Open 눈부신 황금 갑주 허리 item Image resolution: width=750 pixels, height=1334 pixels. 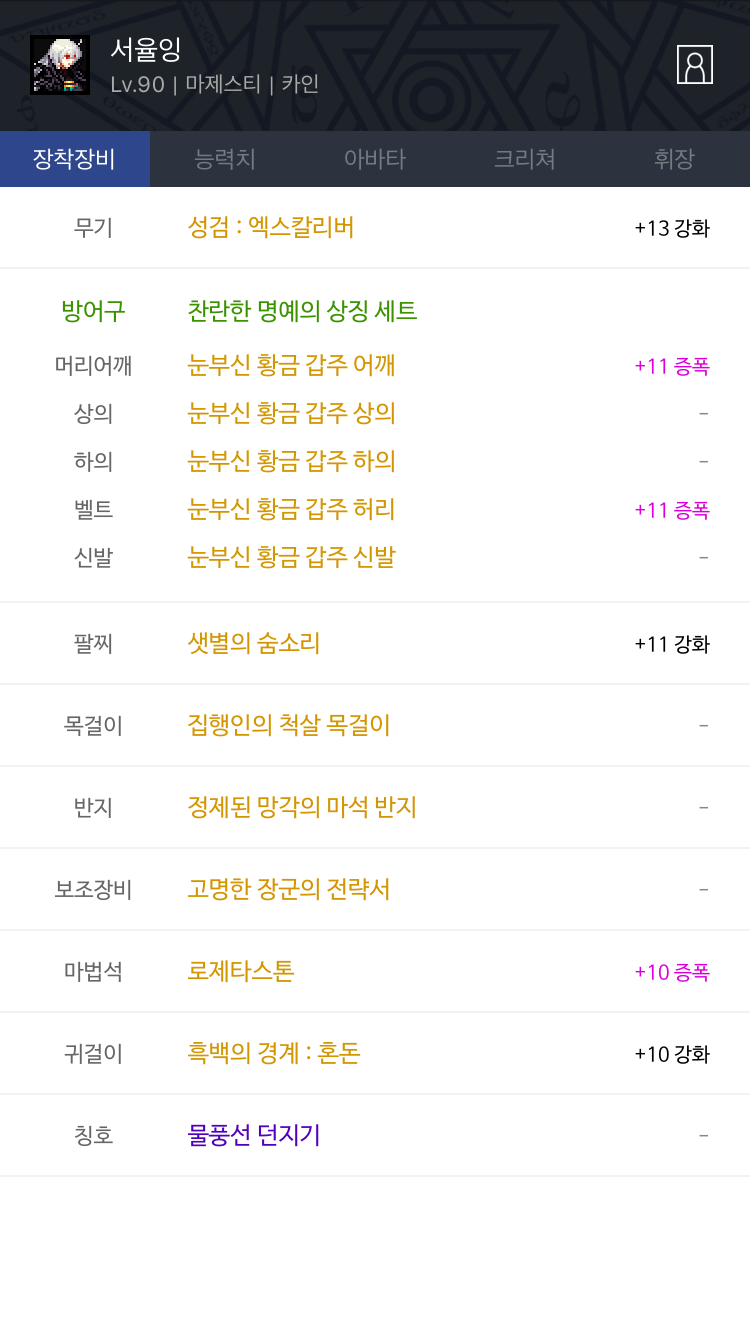point(291,509)
